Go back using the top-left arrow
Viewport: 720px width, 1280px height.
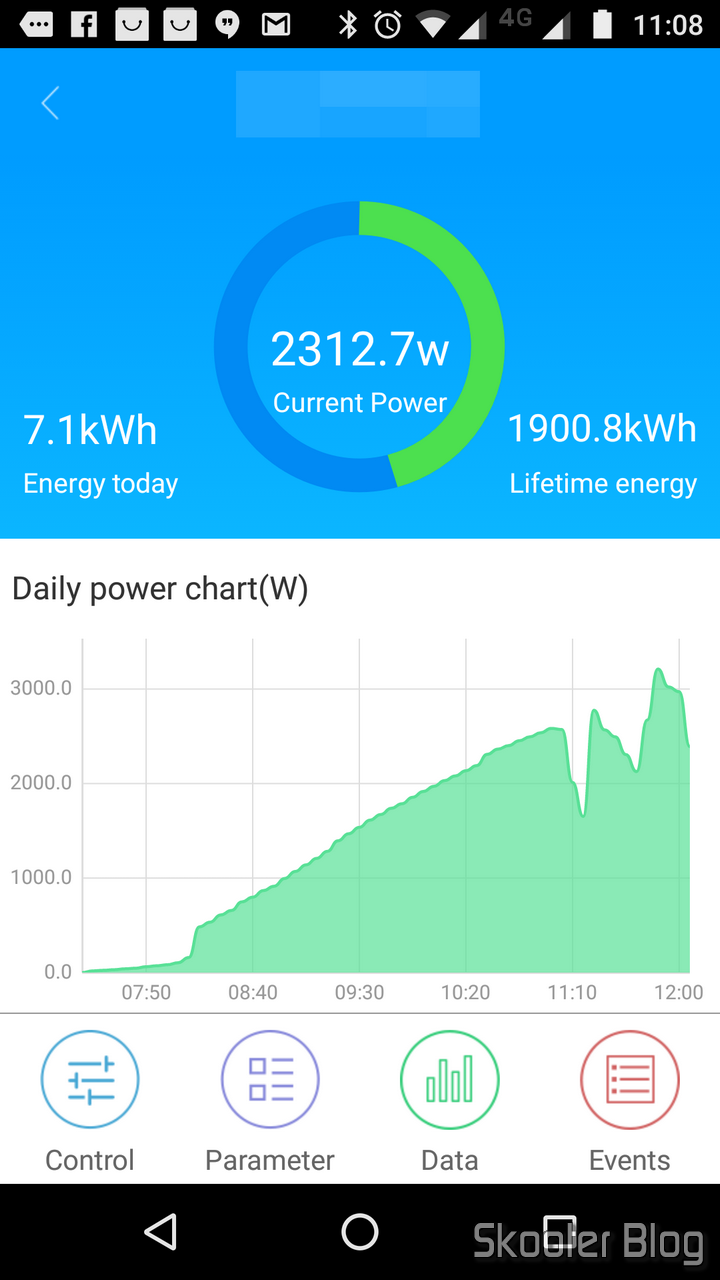50,103
